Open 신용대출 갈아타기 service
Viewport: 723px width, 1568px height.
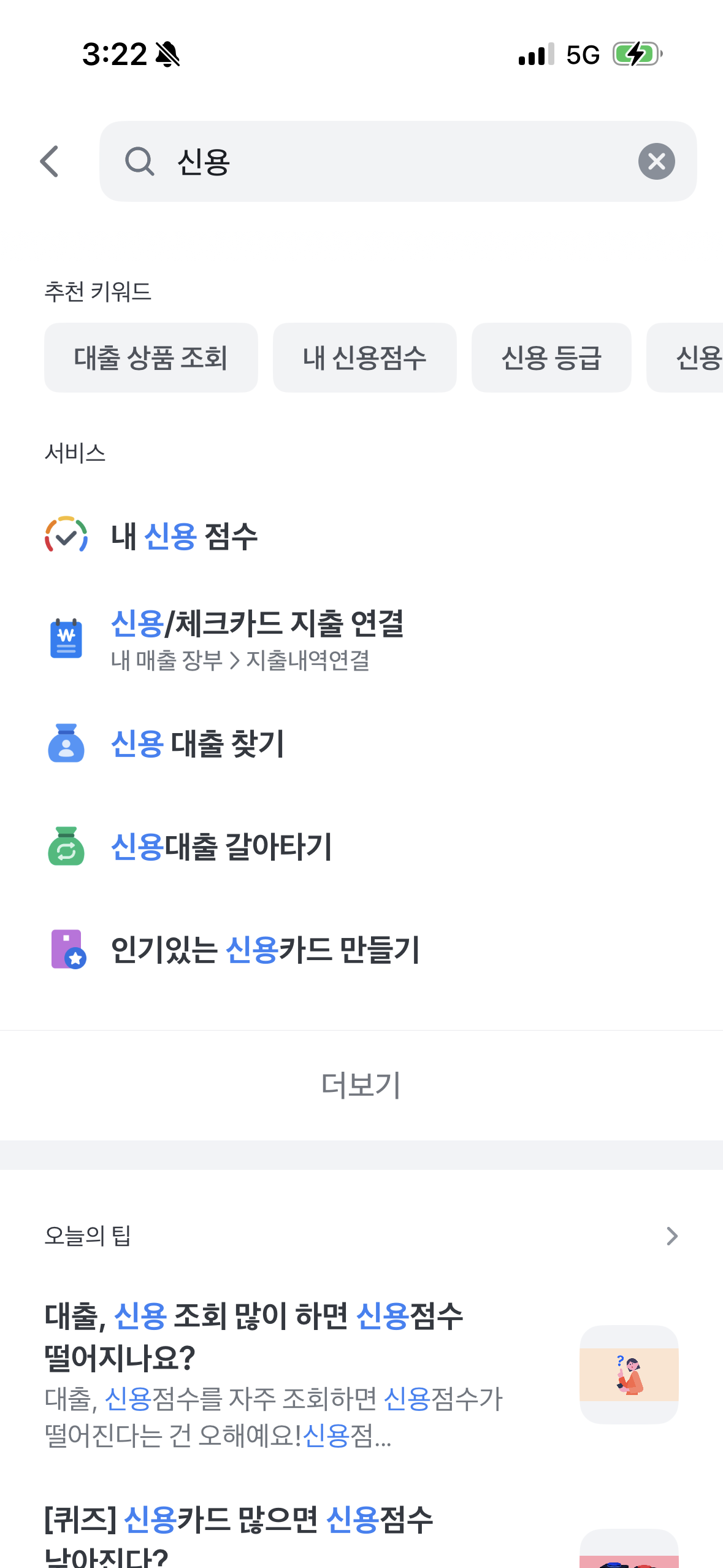[x=361, y=847]
